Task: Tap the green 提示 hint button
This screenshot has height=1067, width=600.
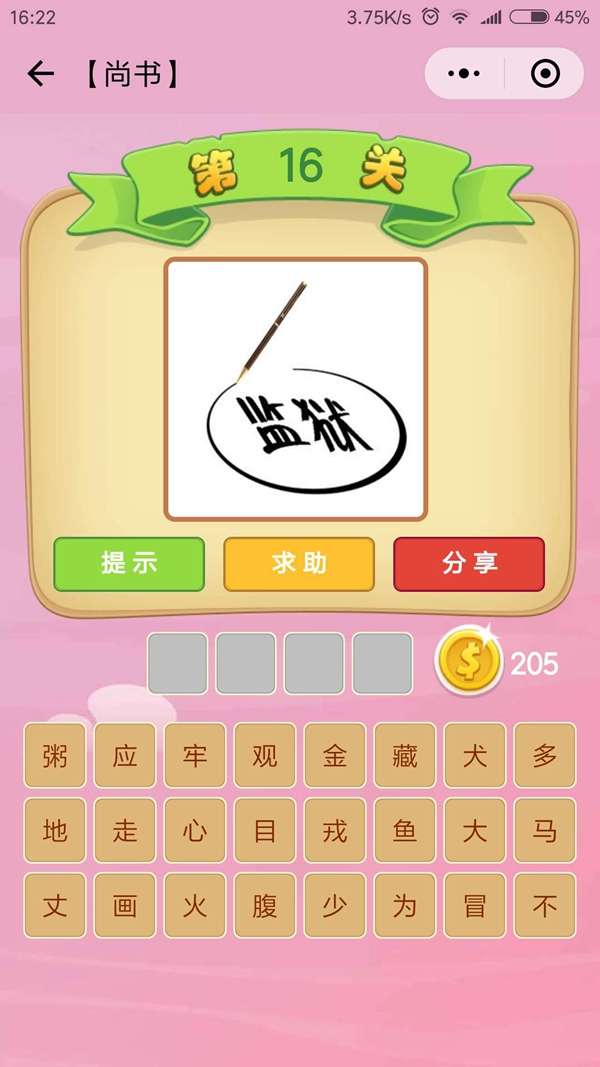Action: 129,563
